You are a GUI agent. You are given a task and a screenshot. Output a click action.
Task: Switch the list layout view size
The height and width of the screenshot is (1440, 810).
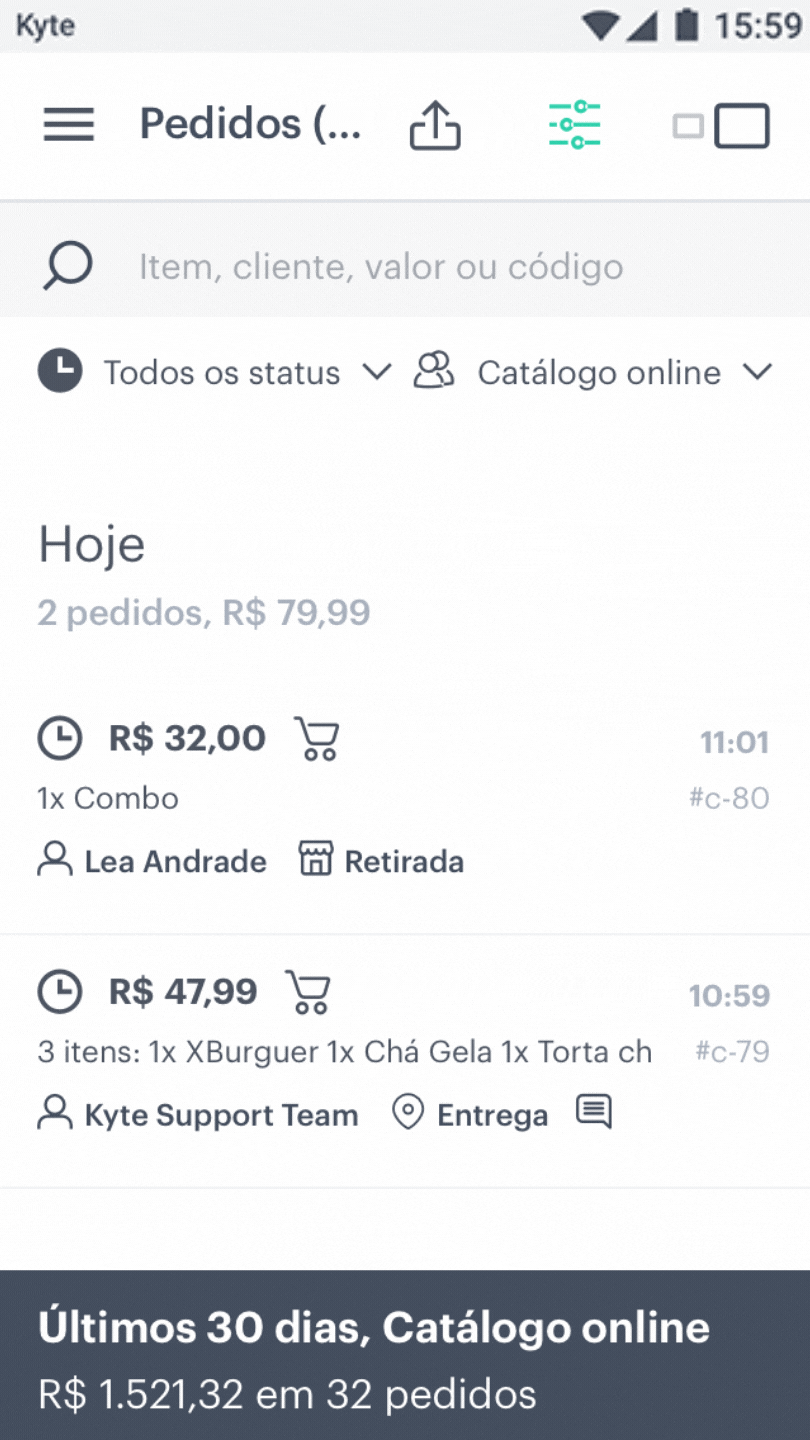pos(721,126)
